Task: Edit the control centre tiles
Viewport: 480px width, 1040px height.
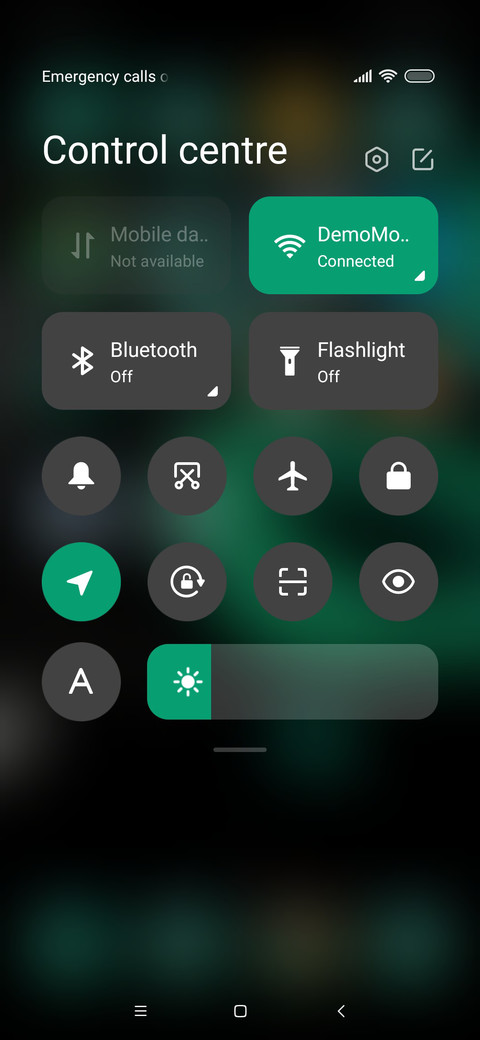Action: (422, 159)
